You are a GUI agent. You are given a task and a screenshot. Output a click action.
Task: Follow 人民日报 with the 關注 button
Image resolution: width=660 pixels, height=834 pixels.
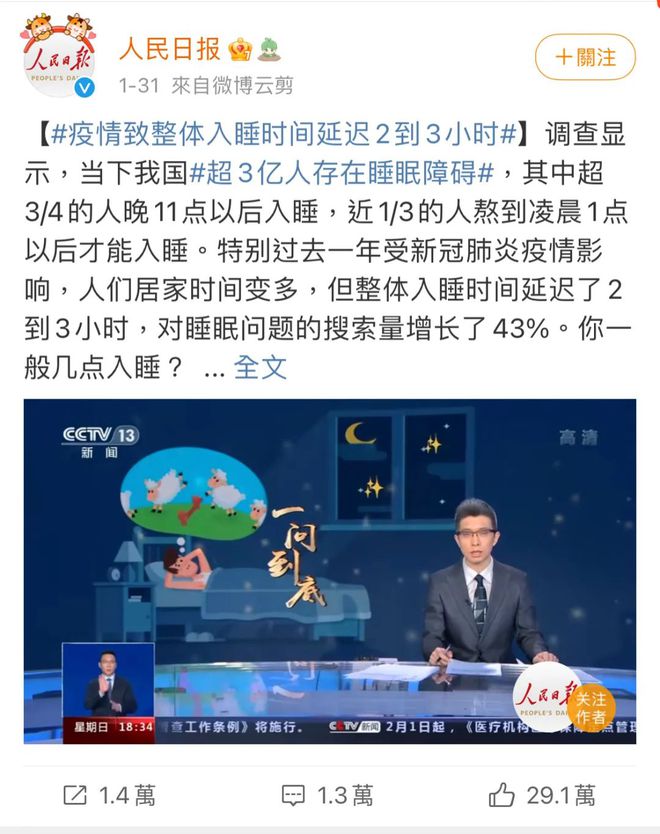click(585, 57)
